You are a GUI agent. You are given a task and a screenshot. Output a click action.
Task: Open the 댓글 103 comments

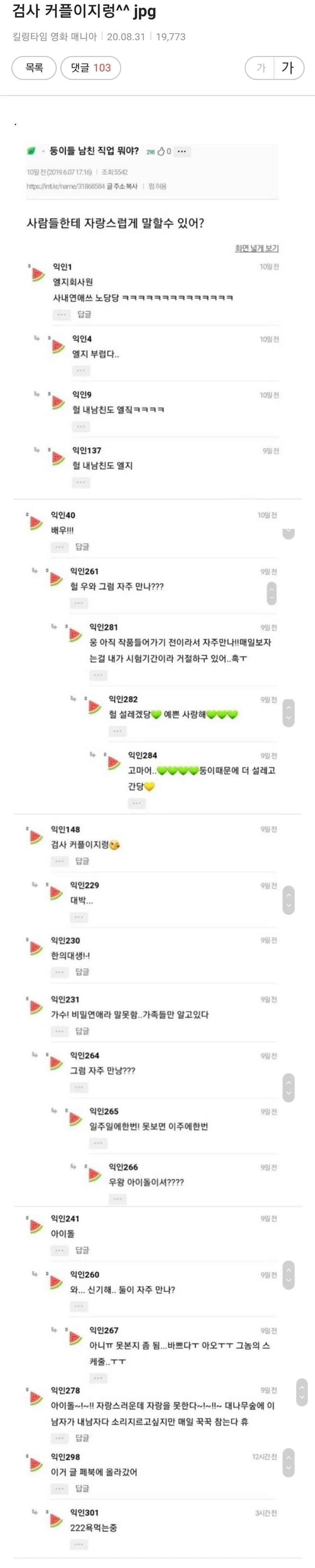(91, 68)
